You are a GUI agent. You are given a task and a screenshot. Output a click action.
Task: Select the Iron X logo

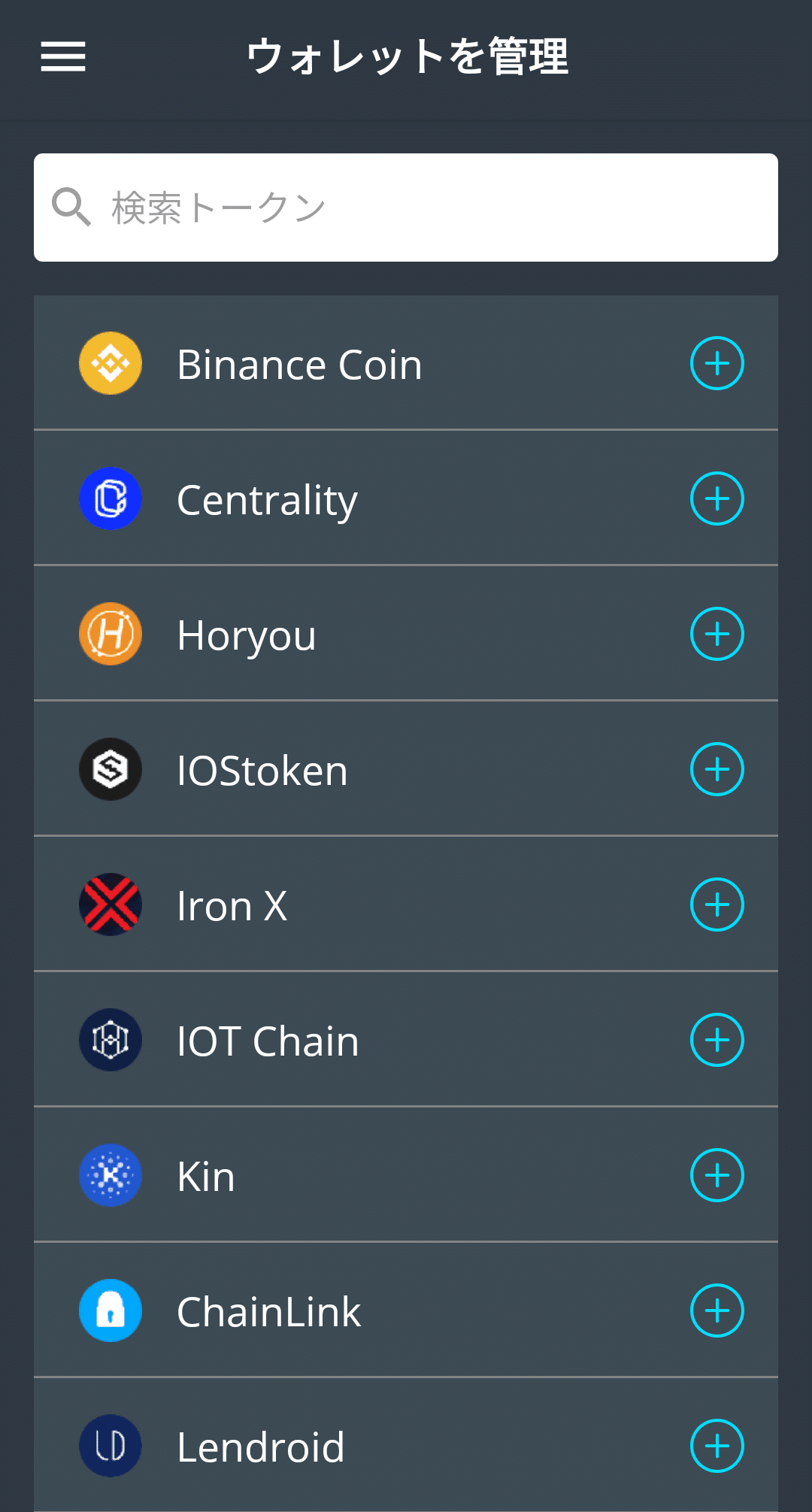[x=110, y=904]
